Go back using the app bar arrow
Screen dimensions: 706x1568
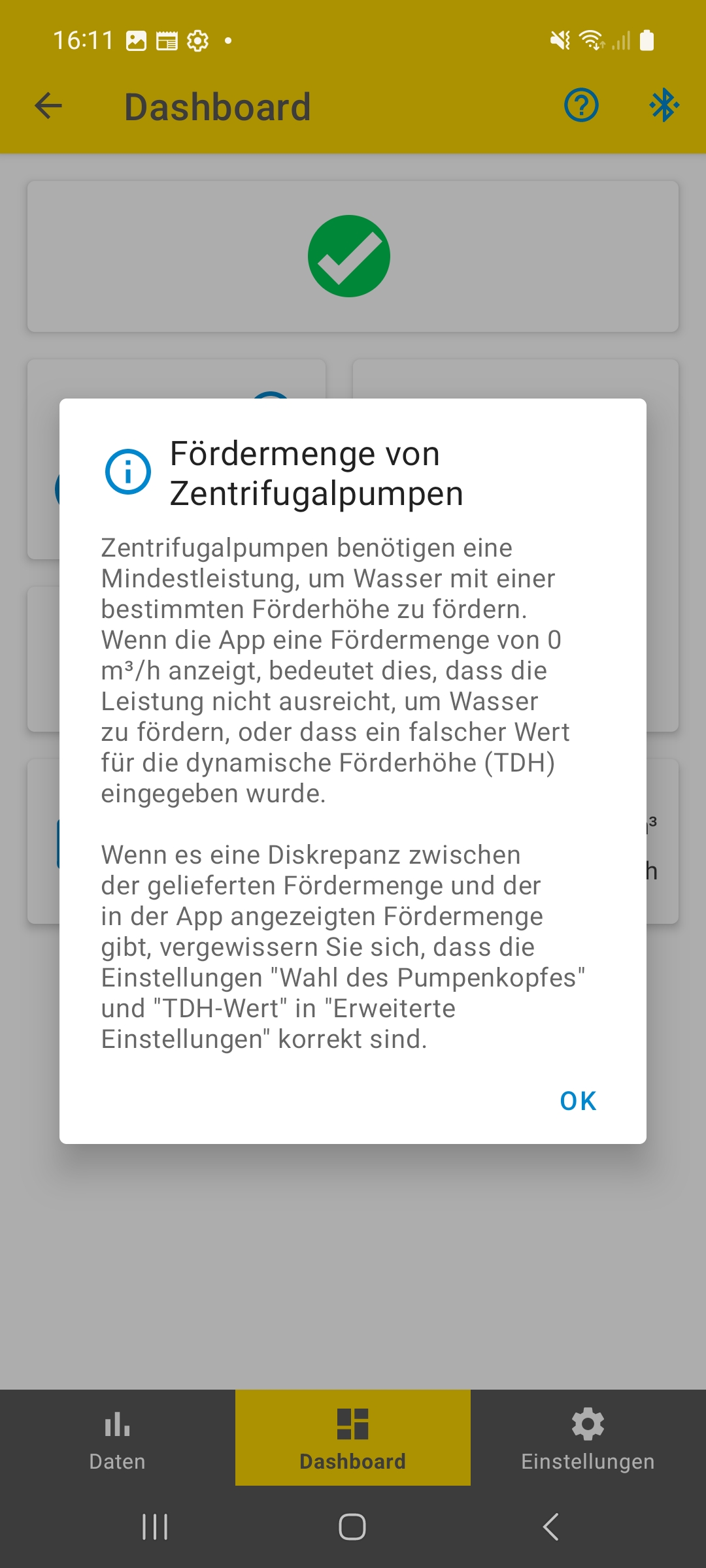48,106
